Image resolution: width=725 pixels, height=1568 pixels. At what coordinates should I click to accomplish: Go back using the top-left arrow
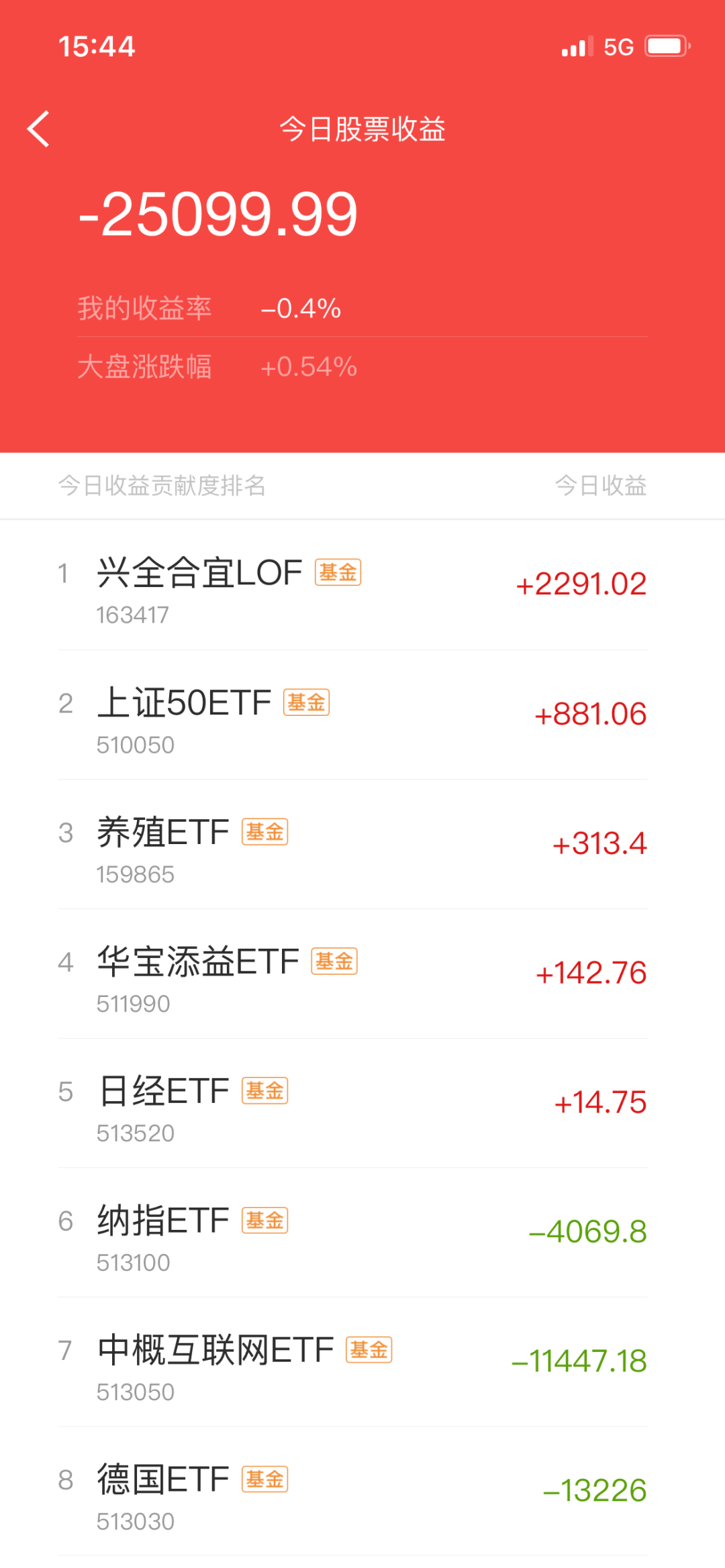38,129
